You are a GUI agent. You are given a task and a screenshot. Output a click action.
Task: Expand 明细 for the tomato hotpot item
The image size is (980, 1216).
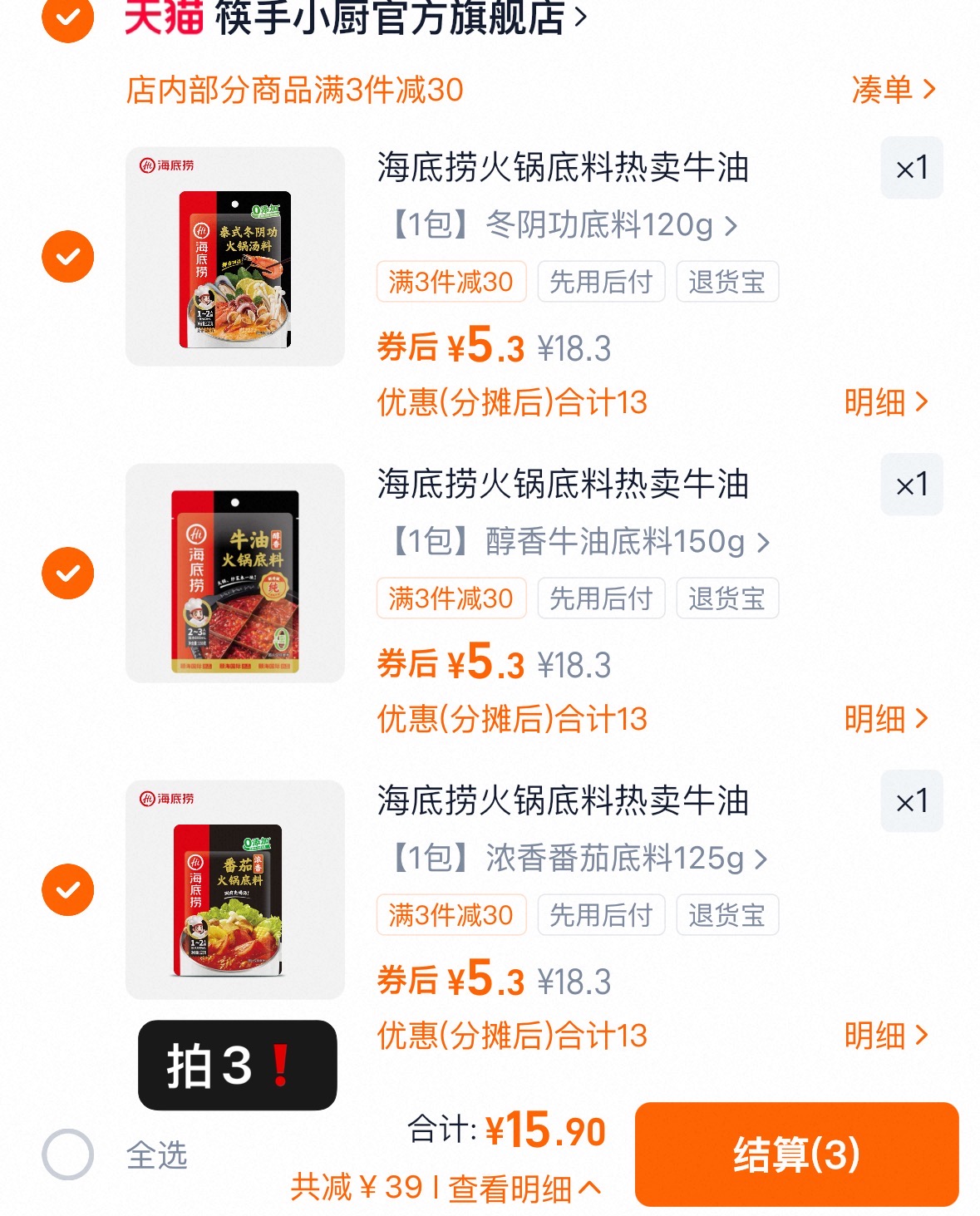(885, 1036)
